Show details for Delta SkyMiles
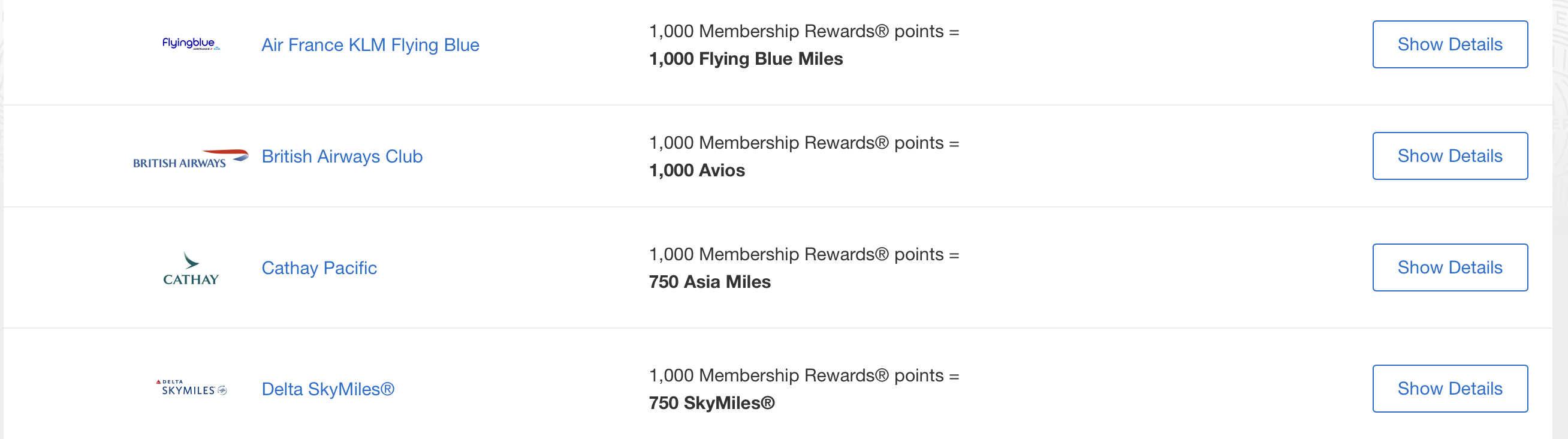This screenshot has width=1568, height=439. [1449, 389]
